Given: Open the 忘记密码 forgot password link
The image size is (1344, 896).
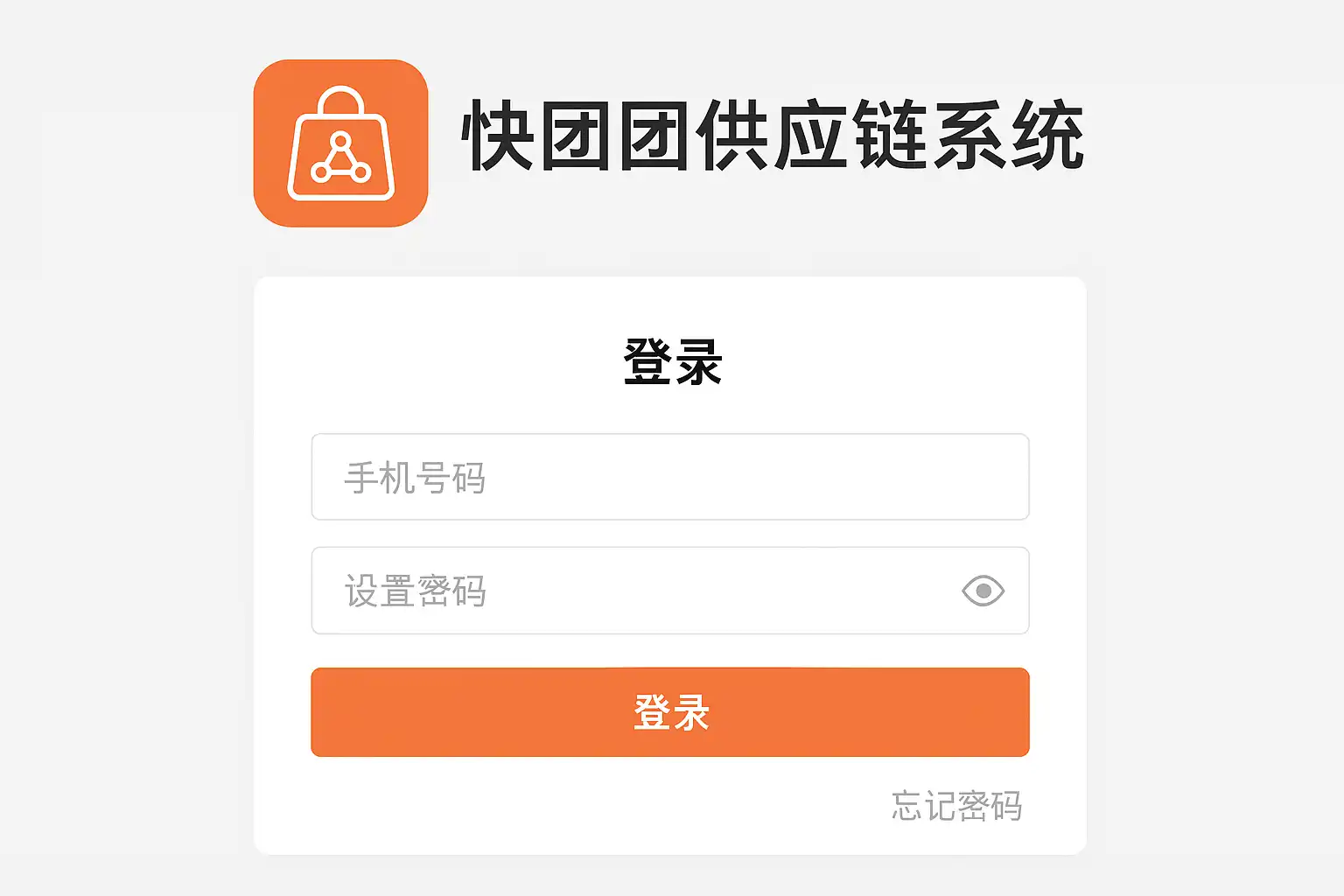Looking at the screenshot, I should click(956, 806).
